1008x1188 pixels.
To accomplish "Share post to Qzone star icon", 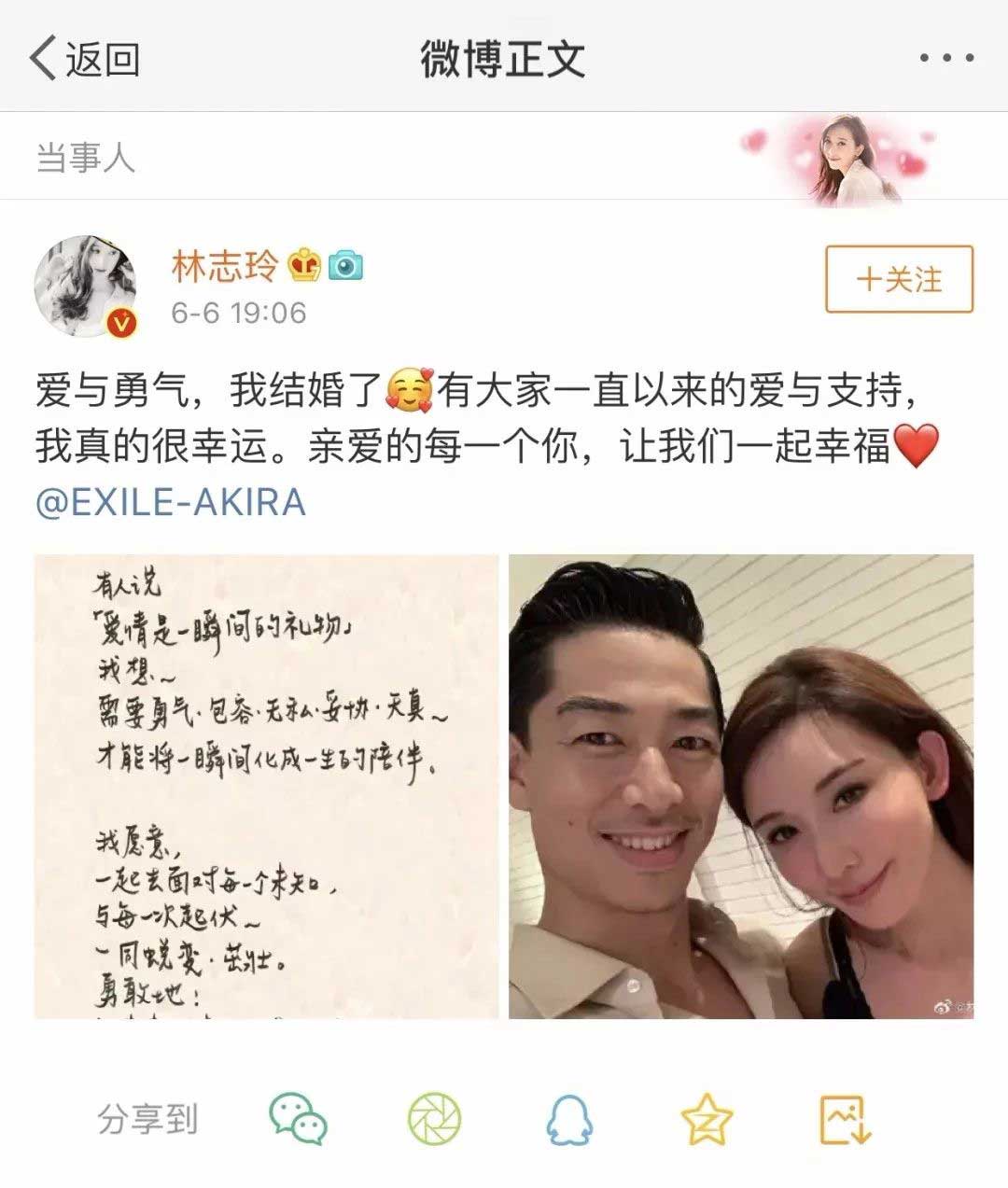I will 707,1119.
